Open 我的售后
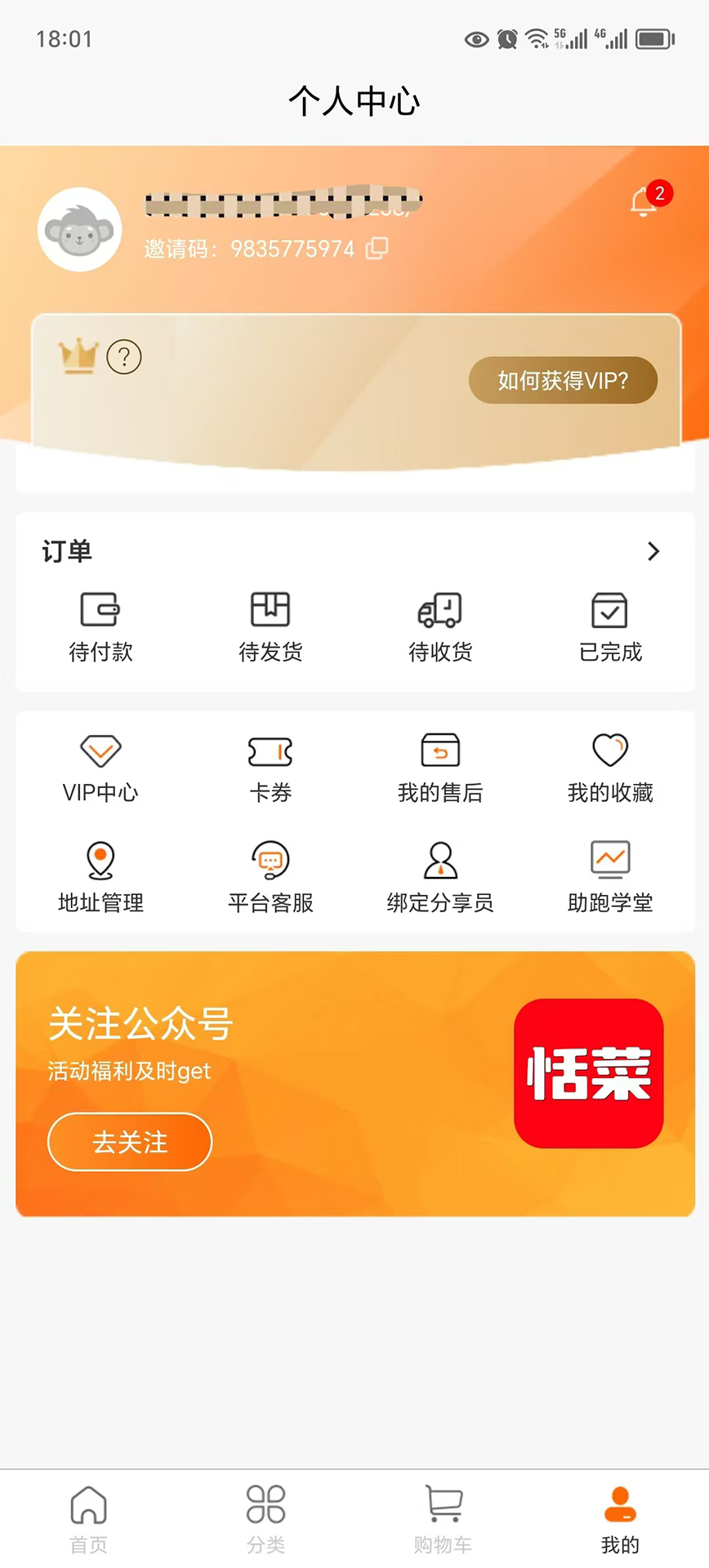The height and width of the screenshot is (1568, 709). click(x=440, y=766)
